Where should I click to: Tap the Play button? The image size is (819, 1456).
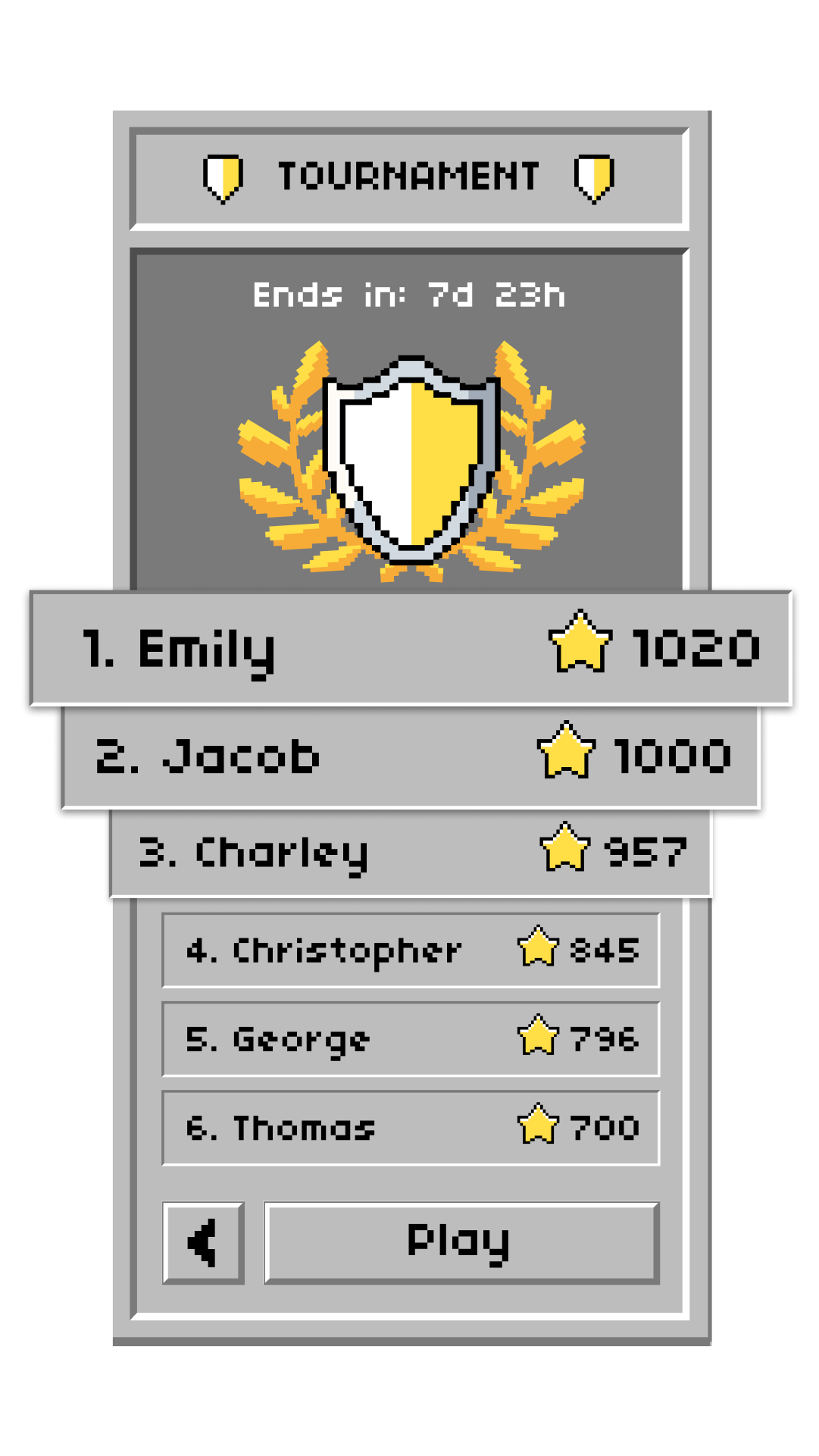461,1242
